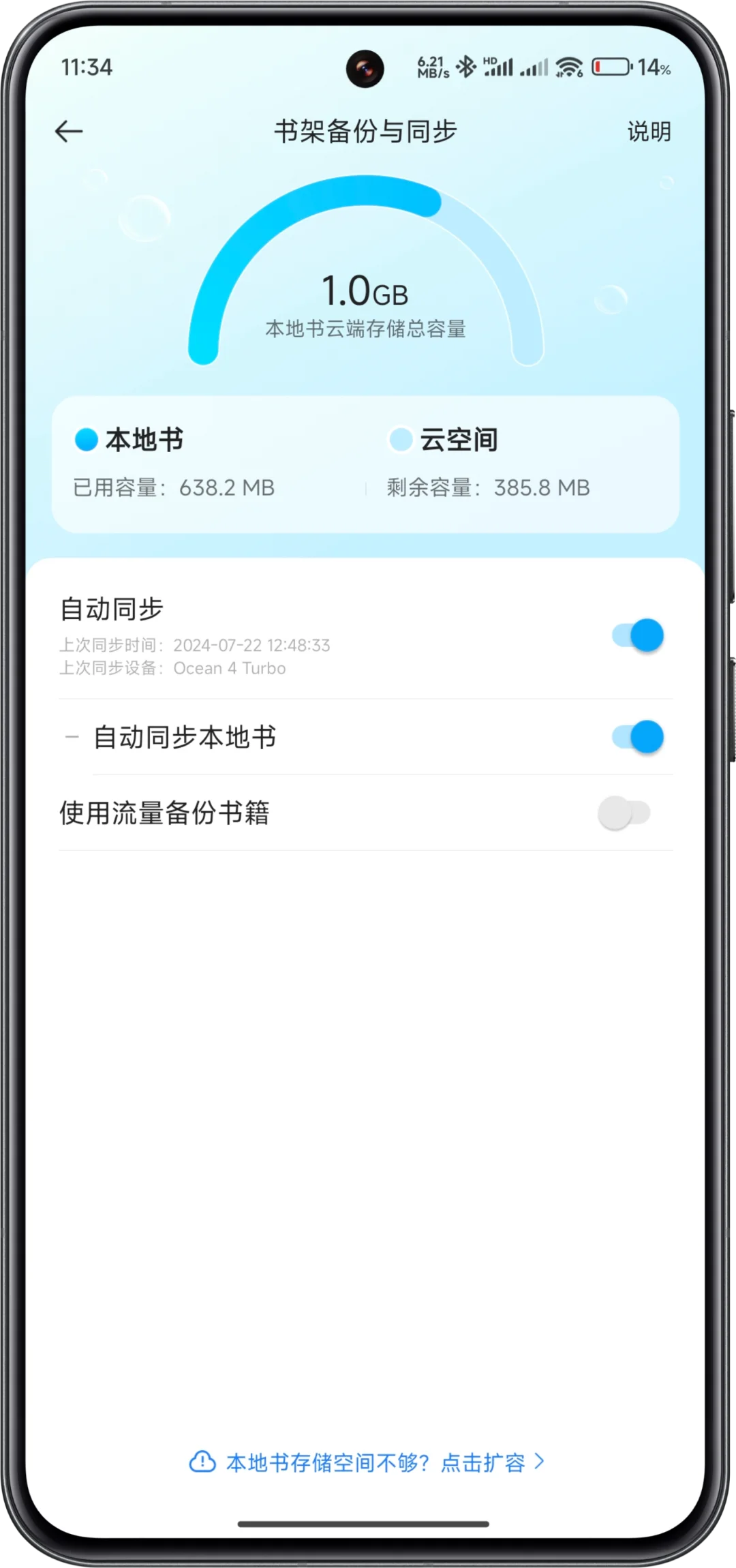The height and width of the screenshot is (1568, 736).
Task: Disable the 自动同步本地书 toggle
Action: pos(638,737)
